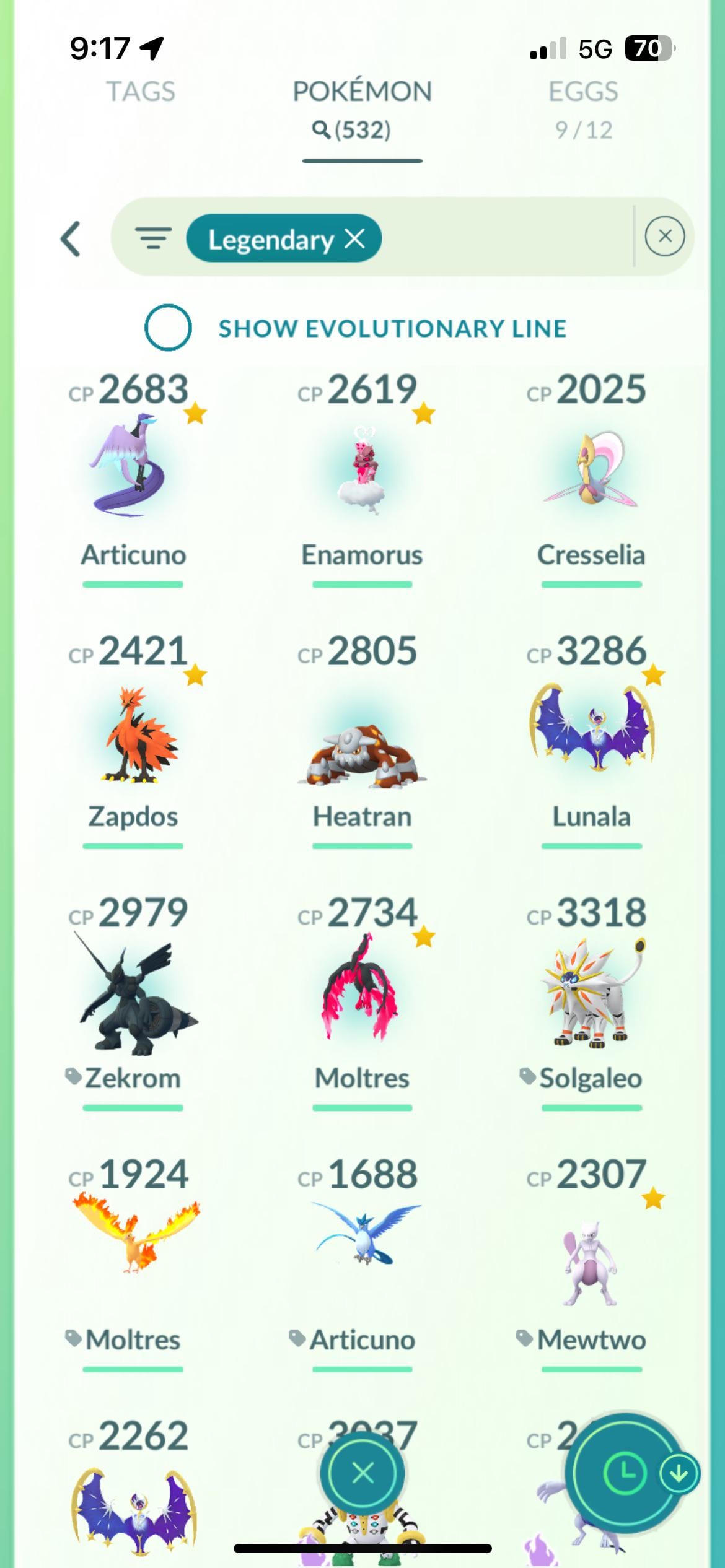Switch to the Tags tab
This screenshot has height=1568, width=725.
tap(141, 92)
